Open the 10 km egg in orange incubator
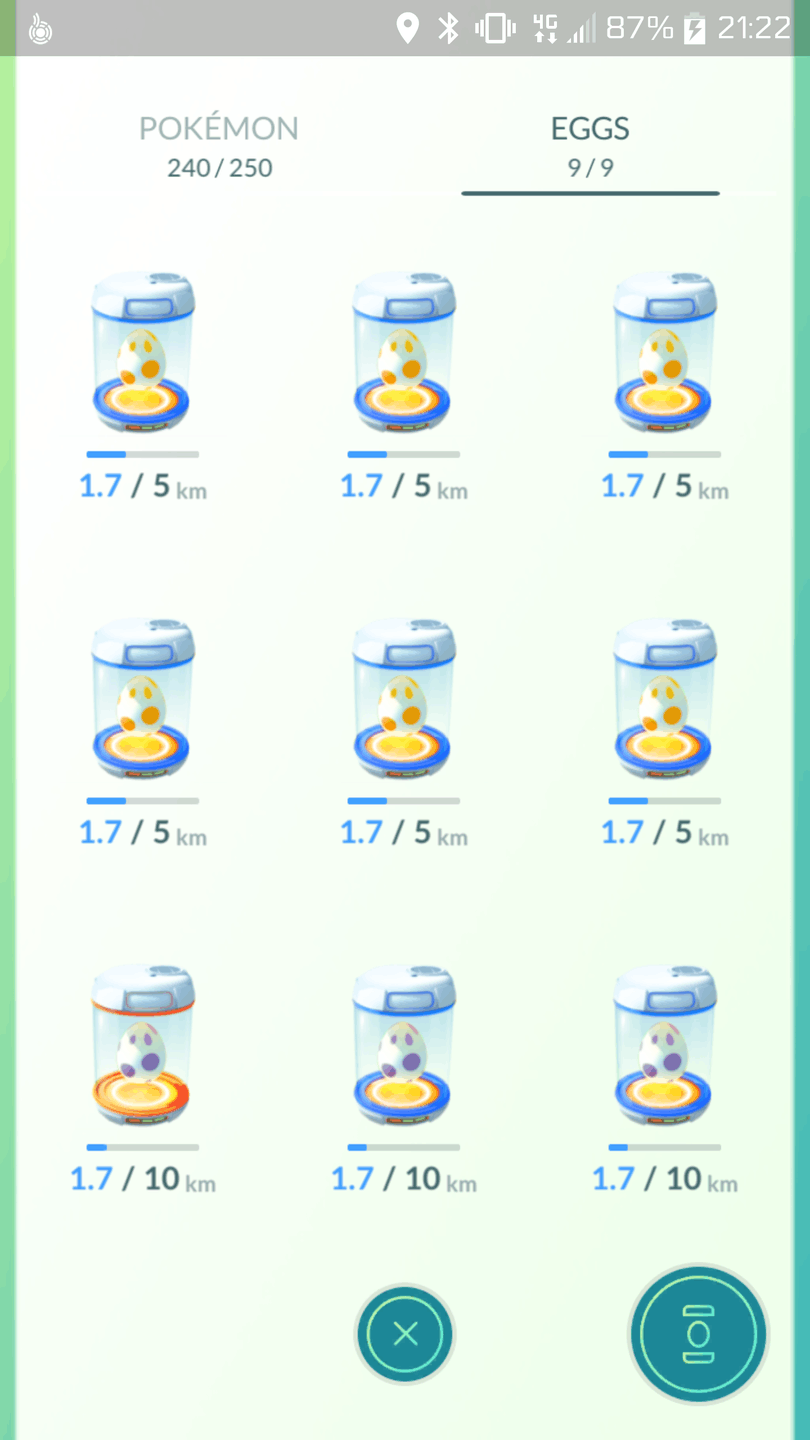 point(141,1045)
